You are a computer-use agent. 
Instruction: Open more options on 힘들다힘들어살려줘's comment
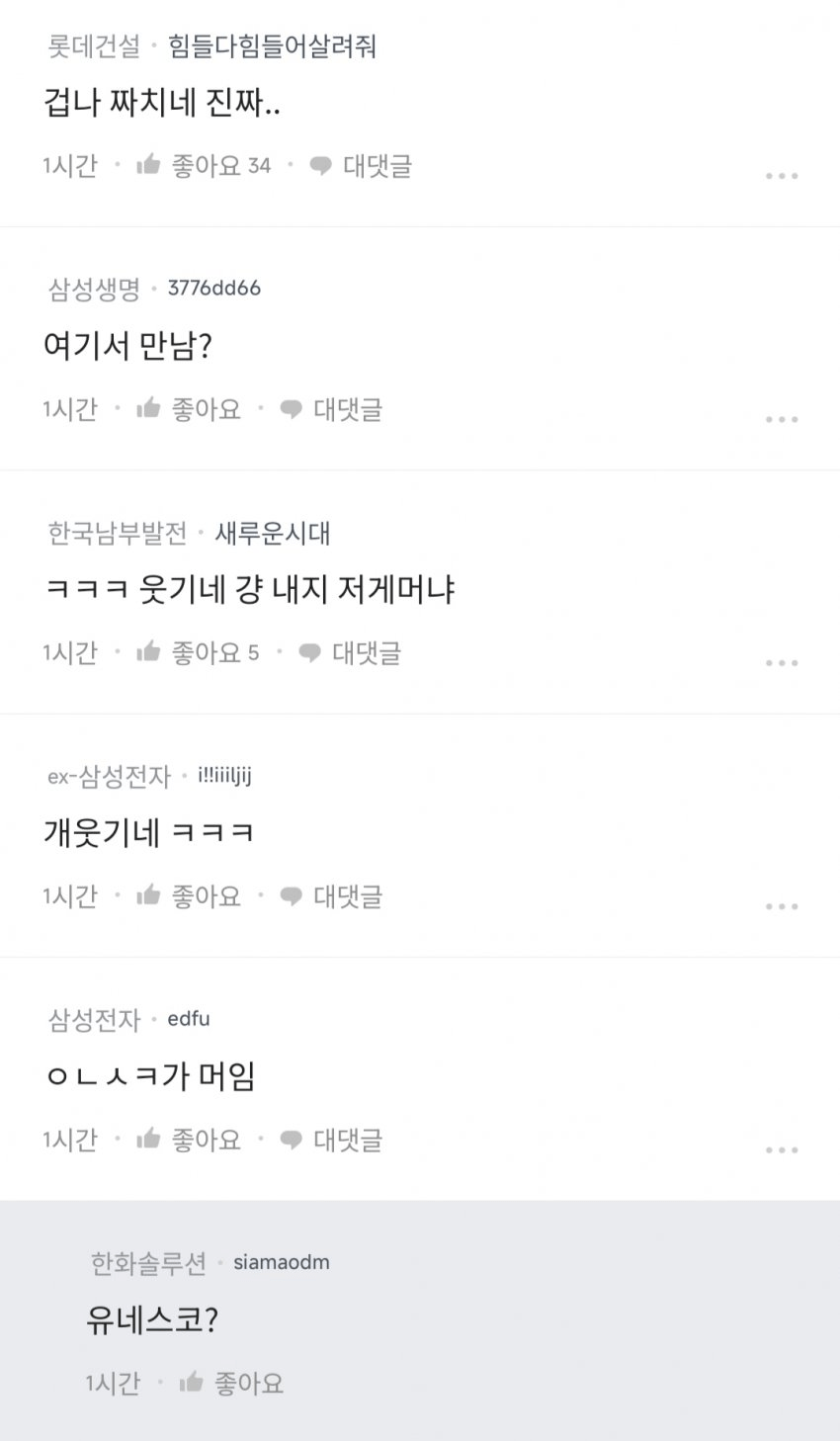[781, 176]
